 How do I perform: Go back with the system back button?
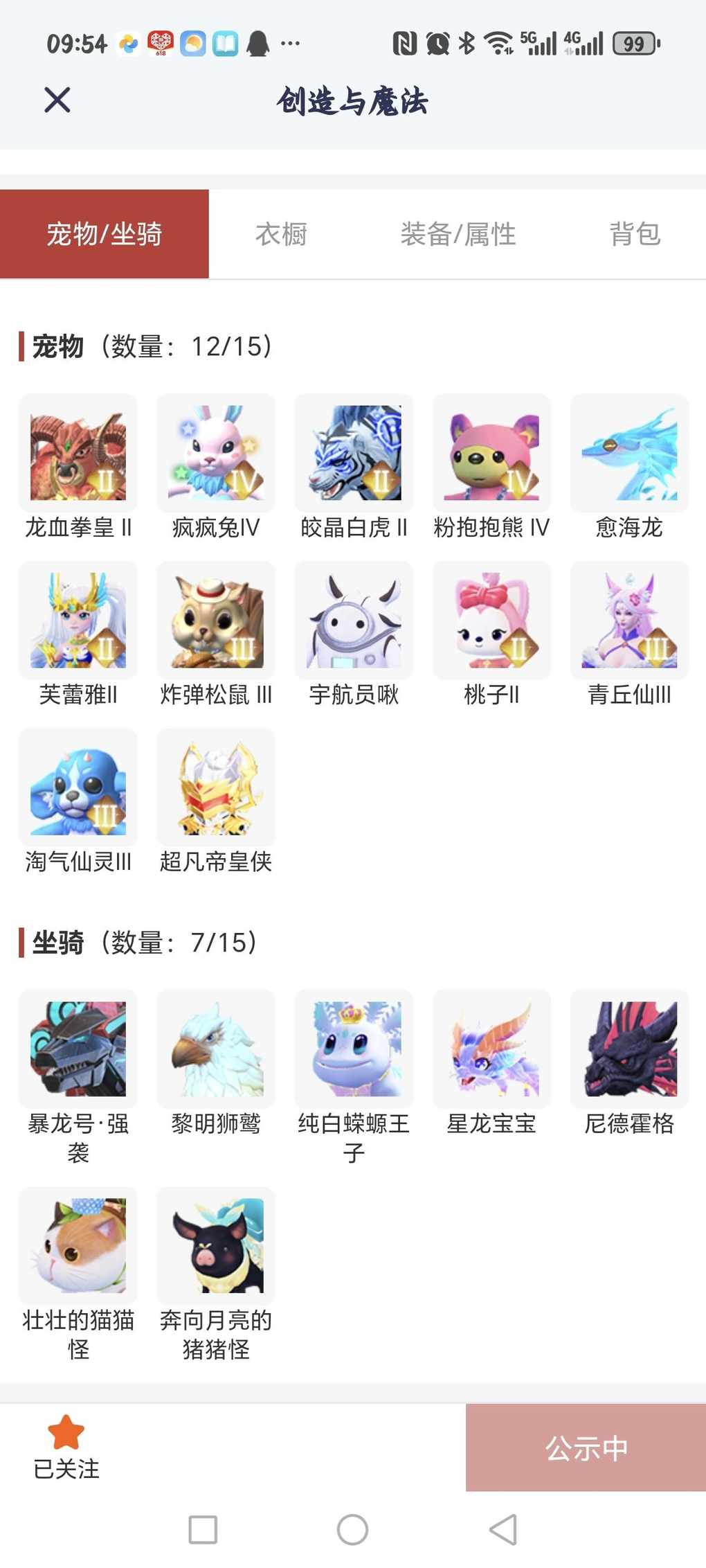(x=503, y=1529)
